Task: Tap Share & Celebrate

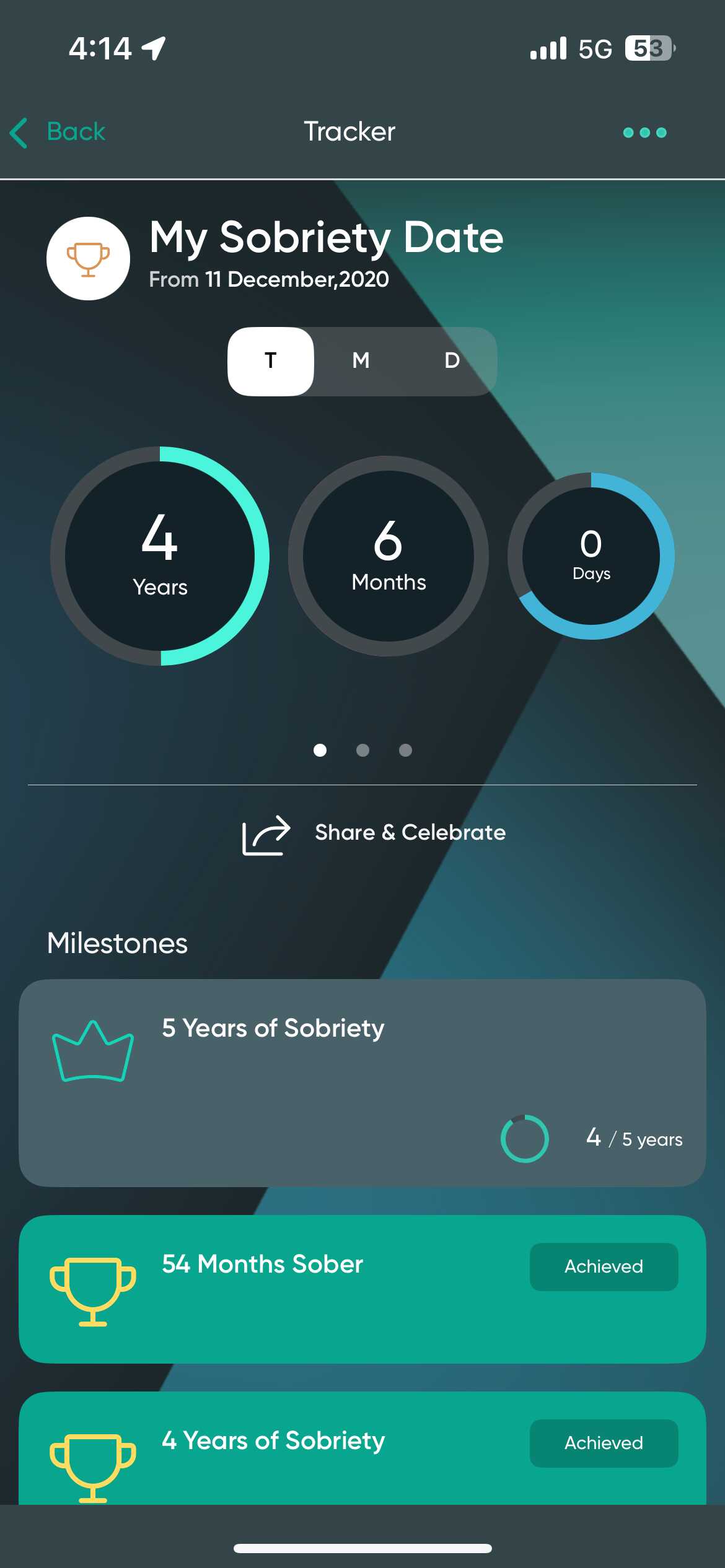Action: [x=374, y=833]
